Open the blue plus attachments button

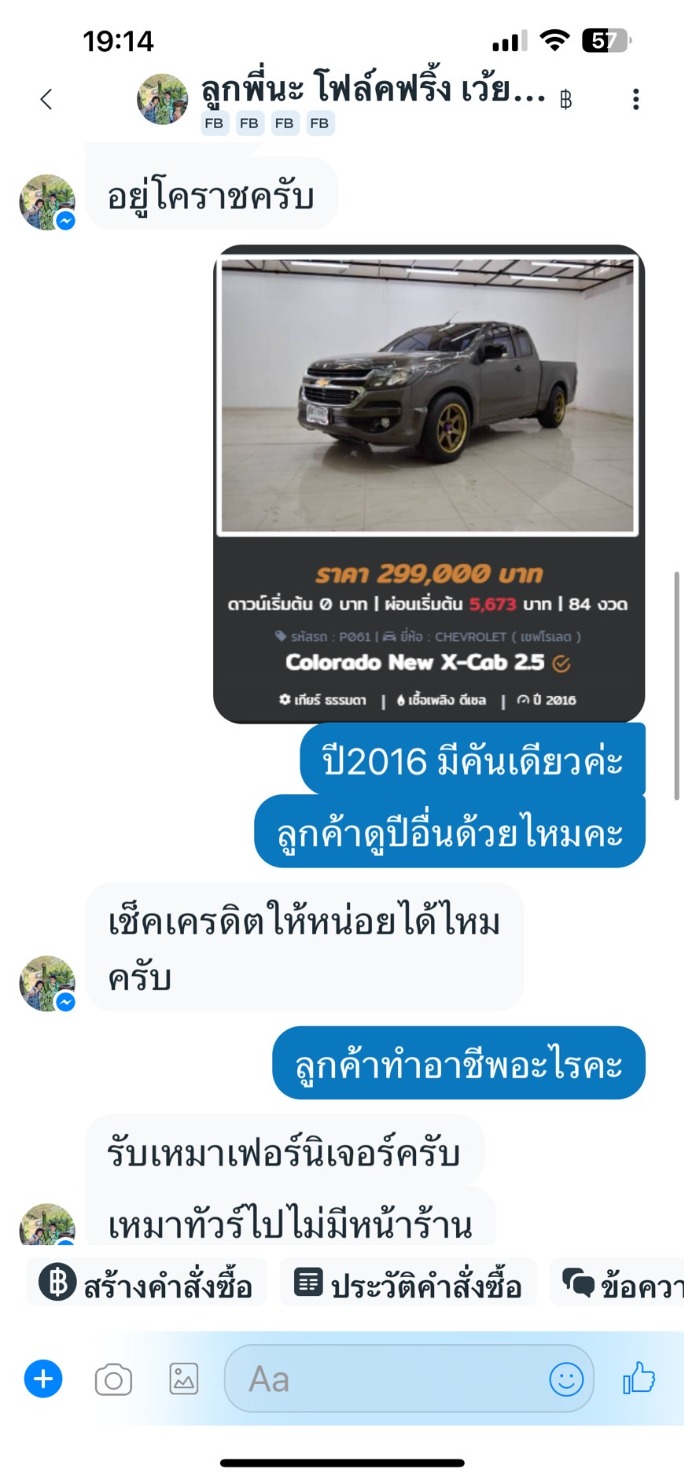43,1379
